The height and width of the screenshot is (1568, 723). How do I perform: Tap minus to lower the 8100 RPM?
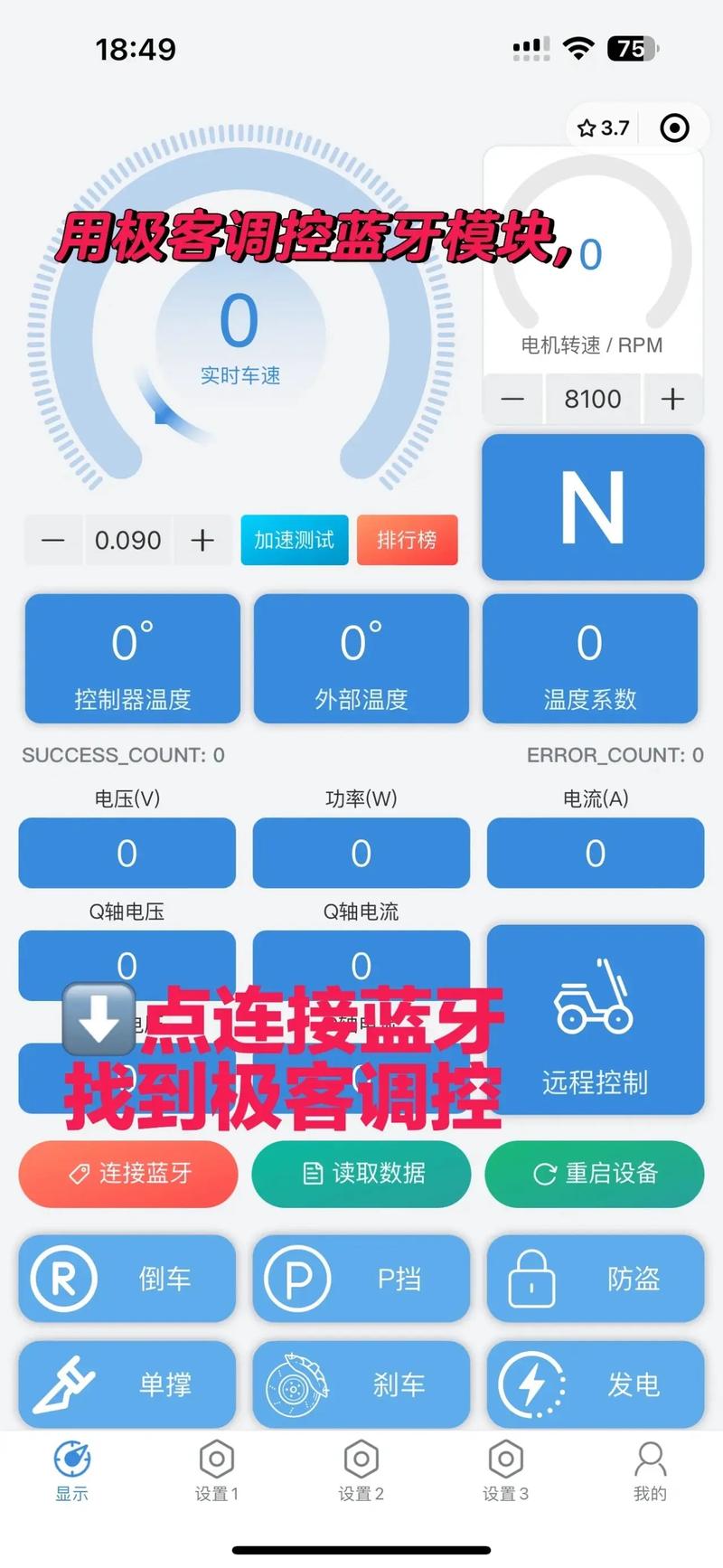[x=512, y=399]
